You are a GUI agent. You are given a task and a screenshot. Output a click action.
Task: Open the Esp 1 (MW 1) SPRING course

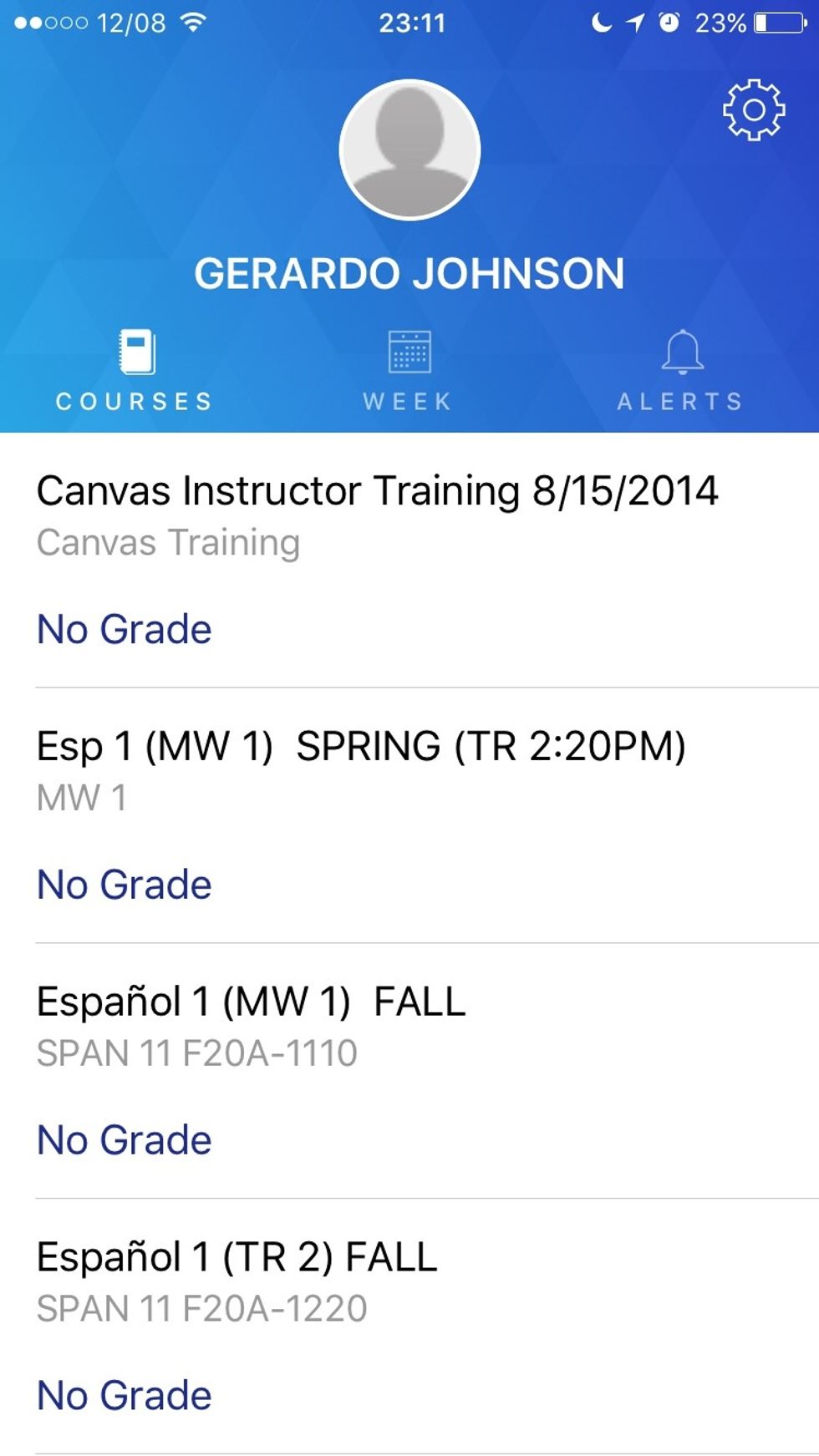point(361,748)
